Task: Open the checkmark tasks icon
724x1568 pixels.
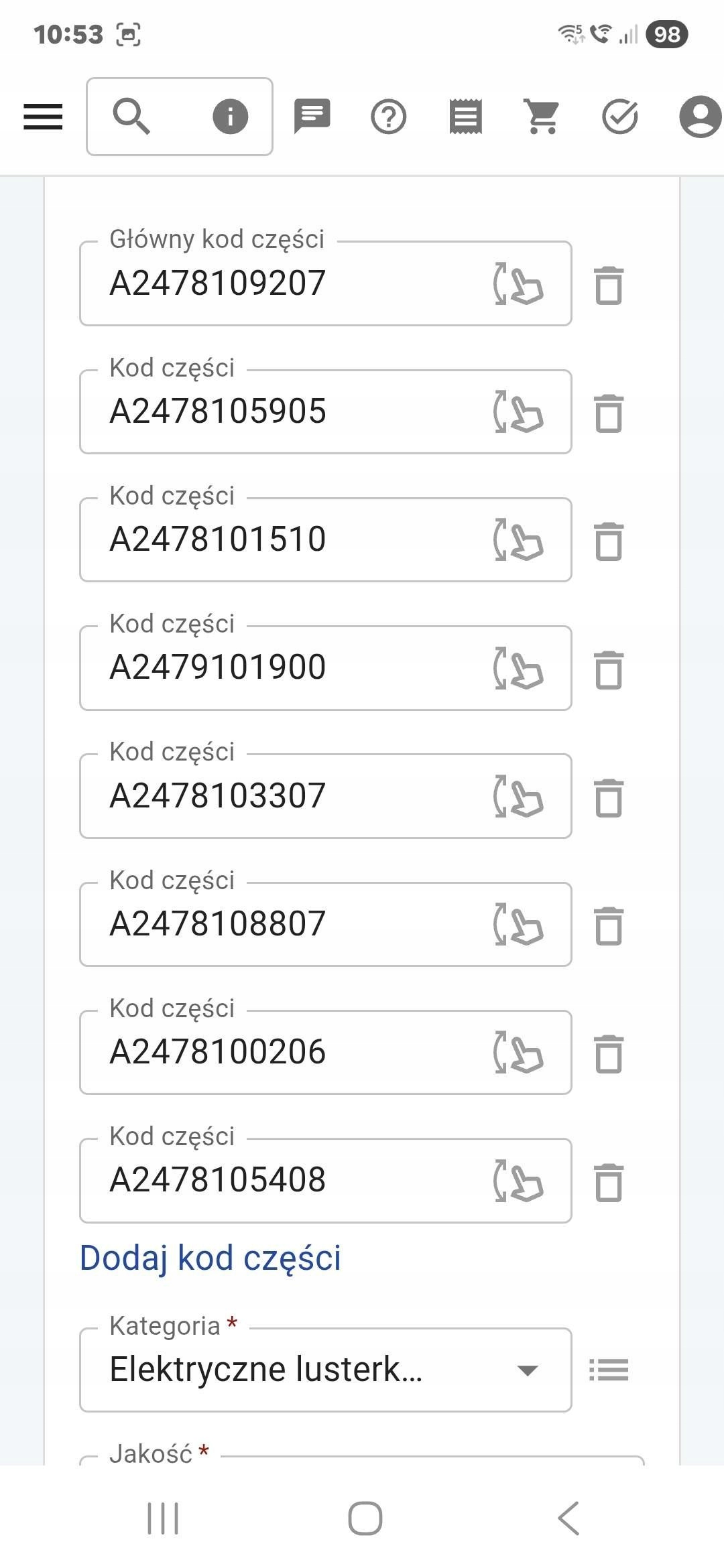Action: click(619, 117)
